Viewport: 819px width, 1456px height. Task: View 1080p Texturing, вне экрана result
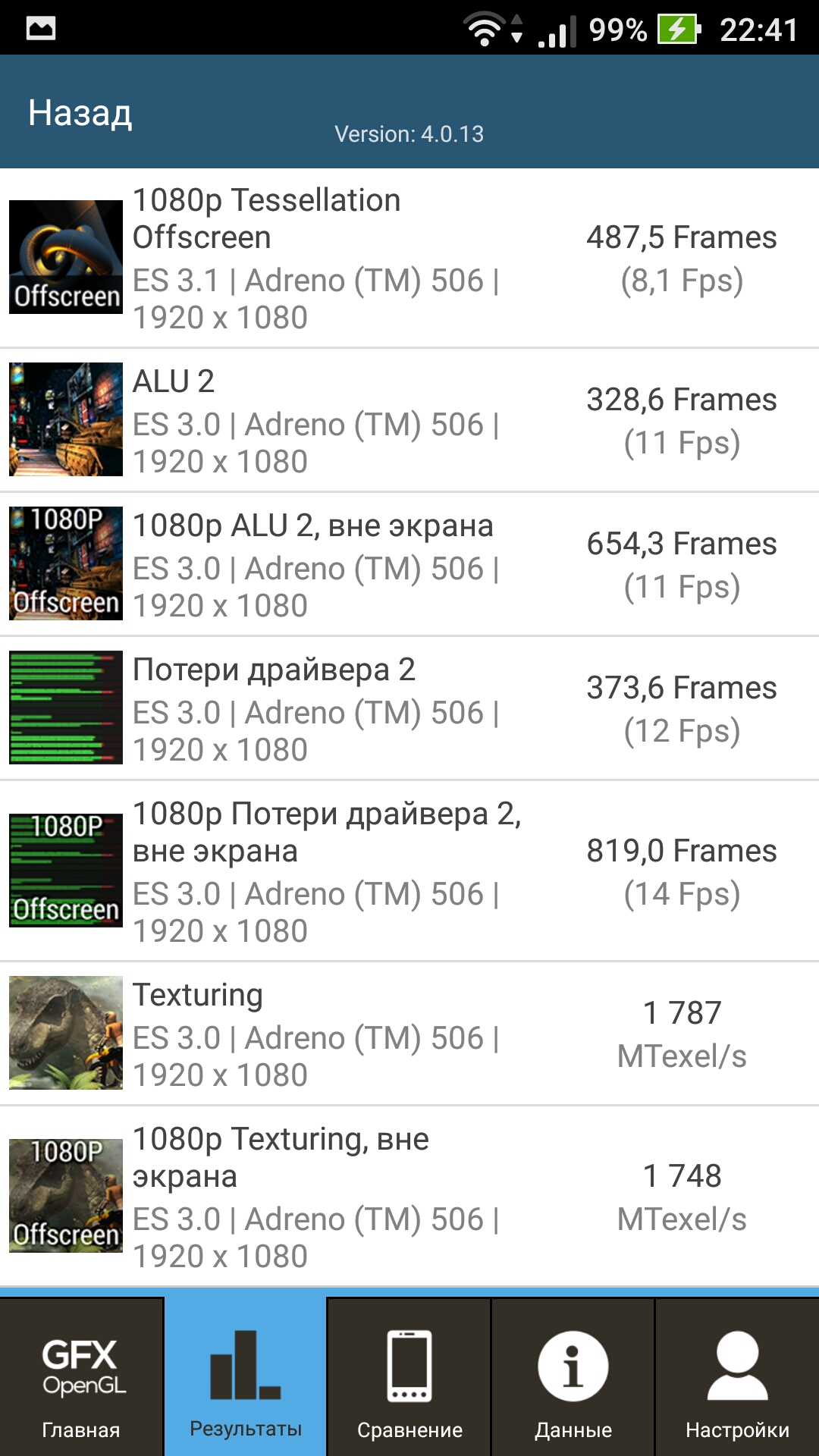[409, 1197]
